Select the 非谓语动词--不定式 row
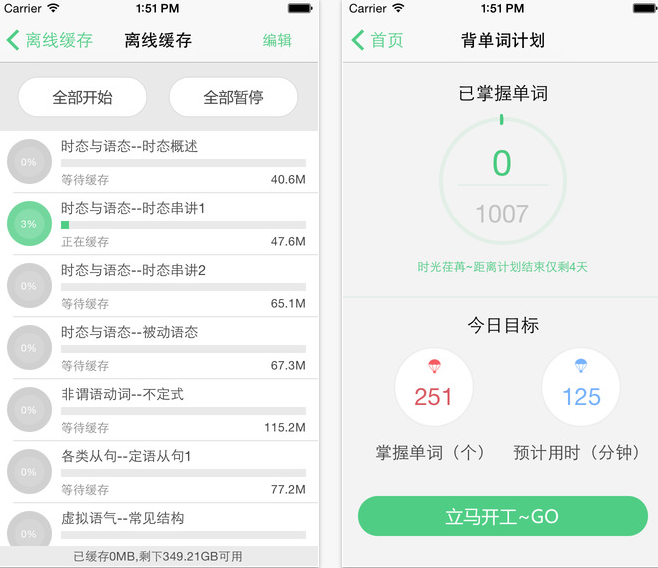 tap(180, 410)
